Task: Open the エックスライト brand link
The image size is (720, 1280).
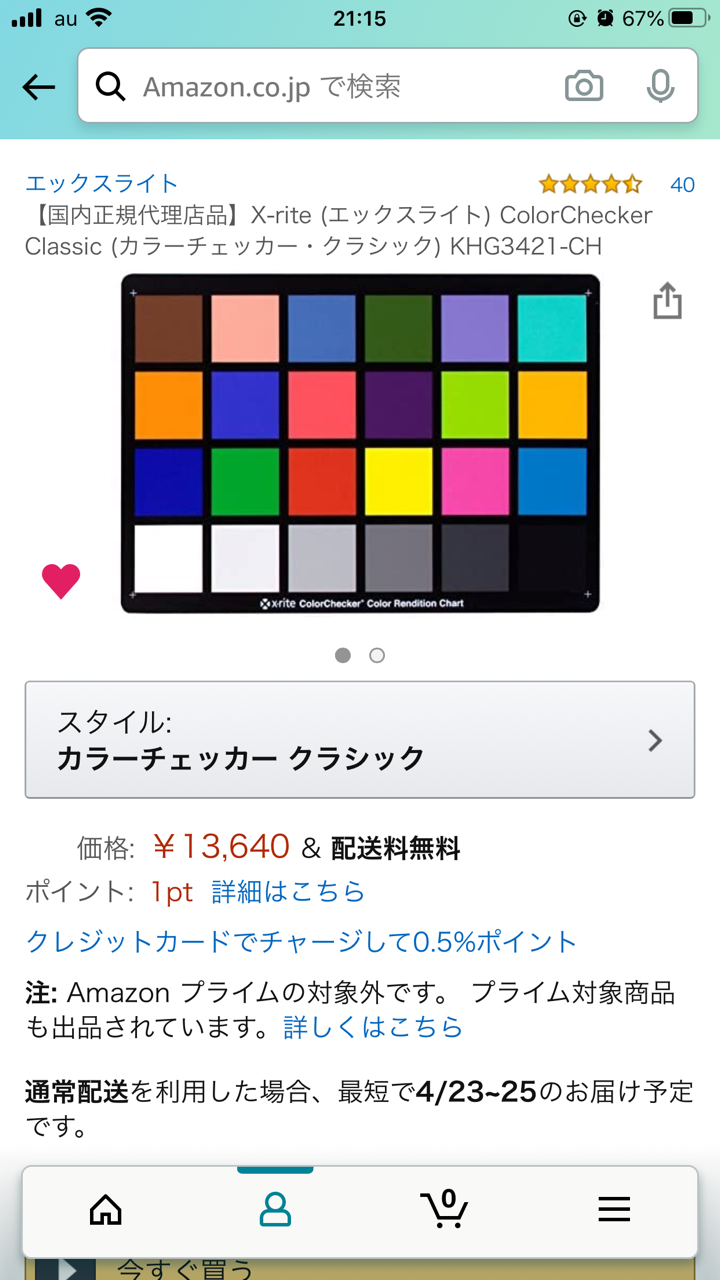Action: click(x=102, y=184)
